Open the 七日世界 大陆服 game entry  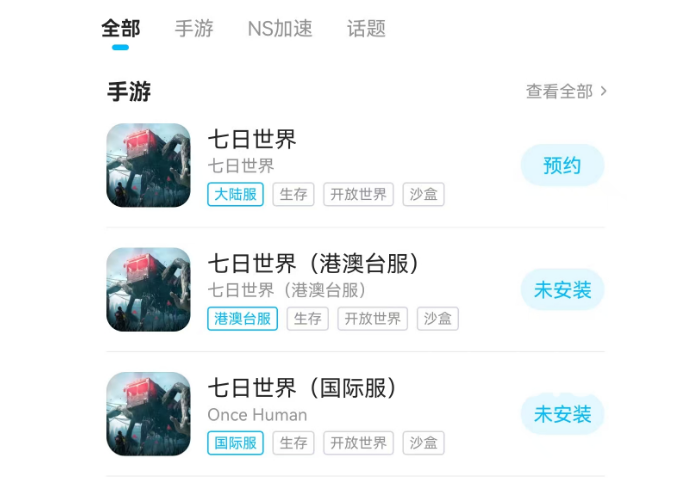[252, 140]
